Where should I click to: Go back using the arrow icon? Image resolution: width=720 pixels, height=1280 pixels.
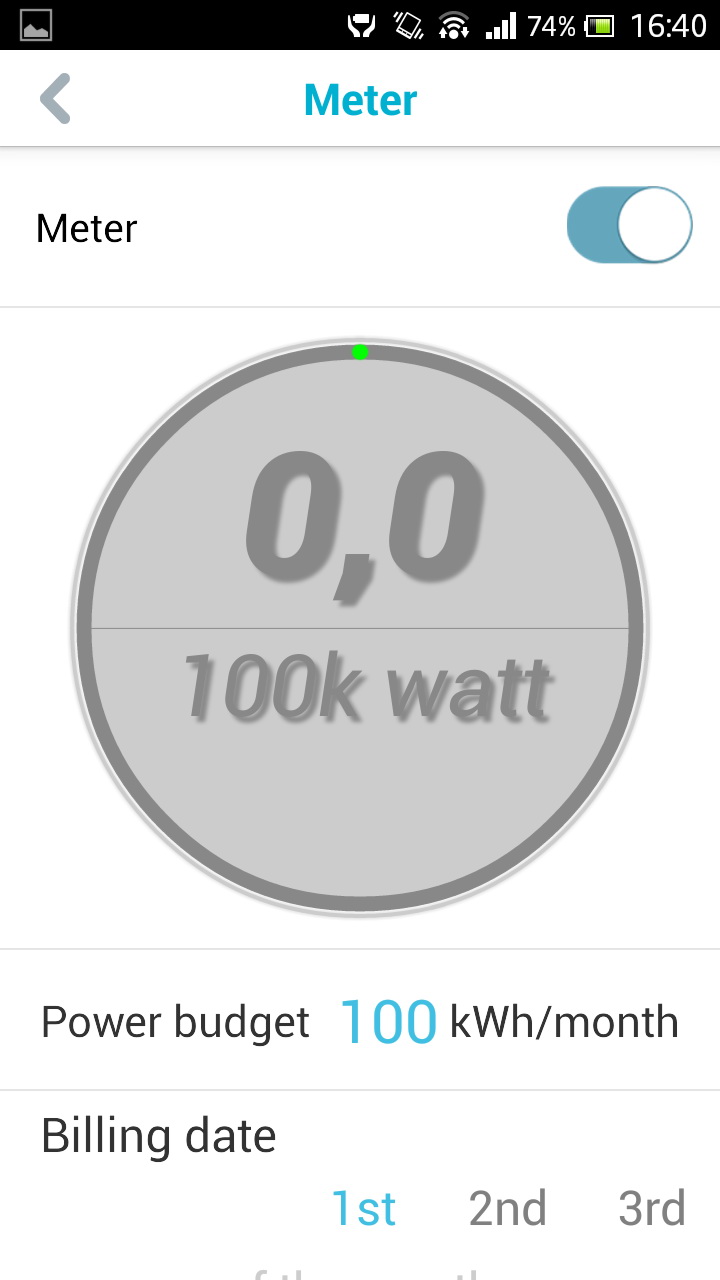(56, 99)
